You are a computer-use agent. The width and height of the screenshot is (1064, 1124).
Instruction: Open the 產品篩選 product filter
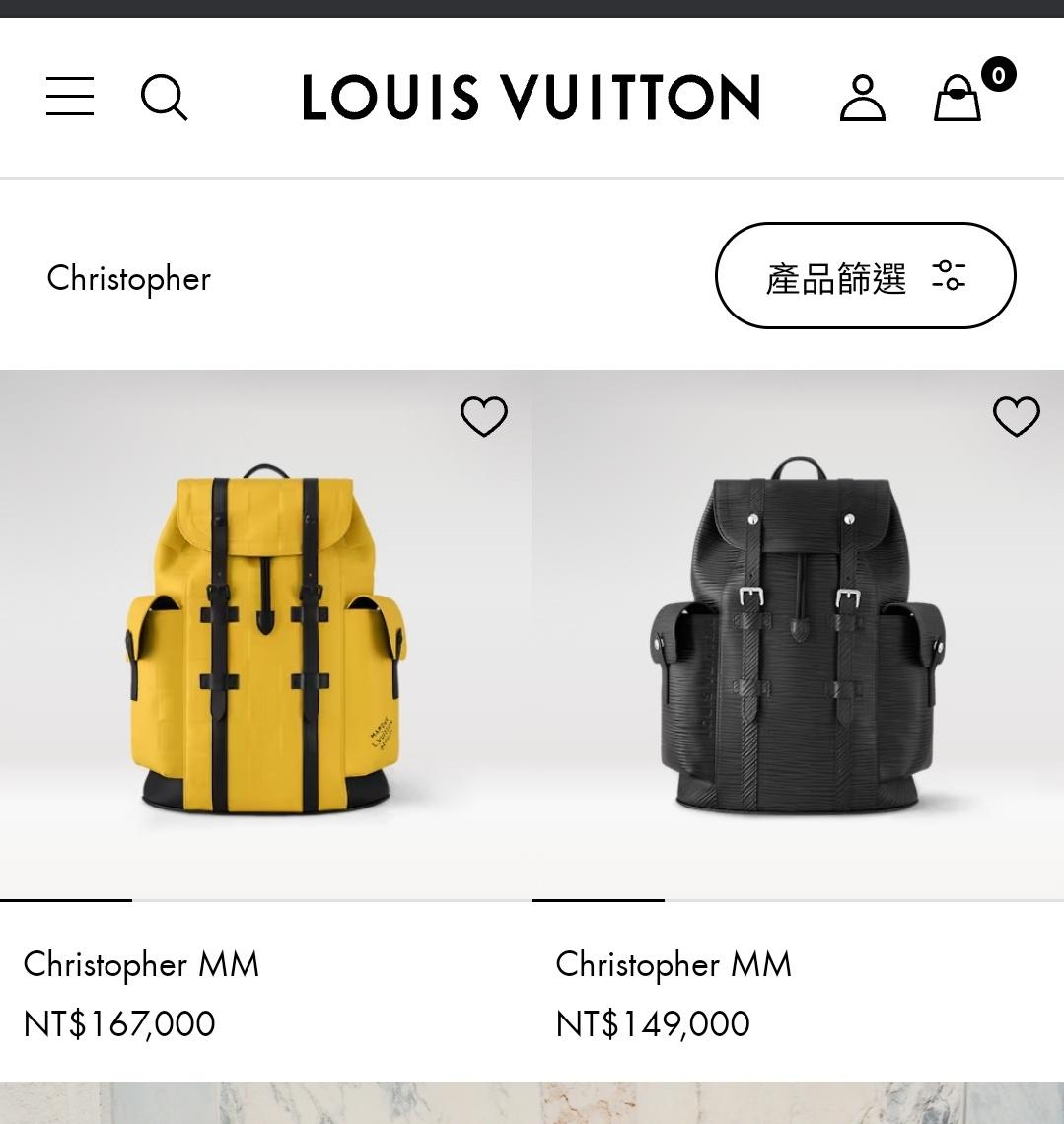tap(865, 276)
